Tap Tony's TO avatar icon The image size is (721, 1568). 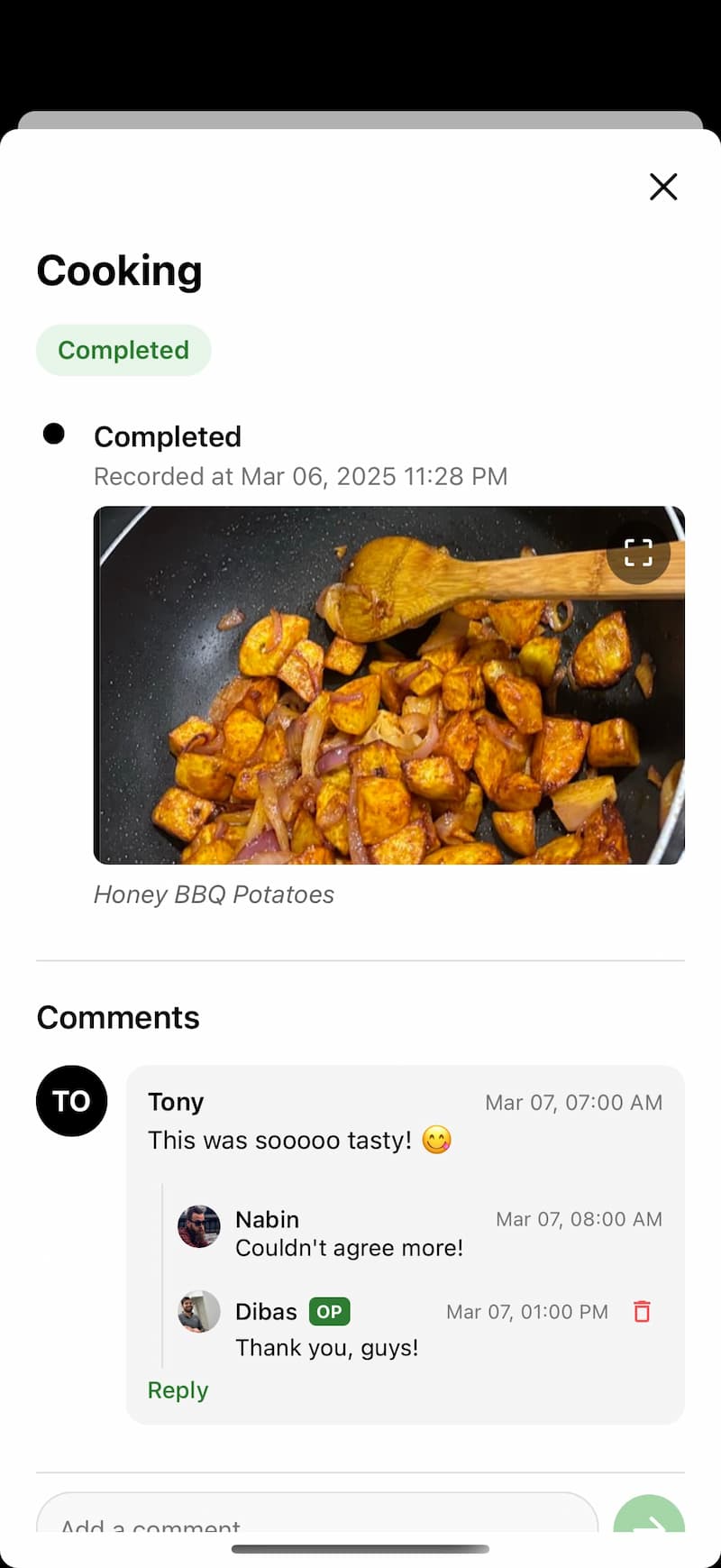pyautogui.click(x=71, y=1100)
